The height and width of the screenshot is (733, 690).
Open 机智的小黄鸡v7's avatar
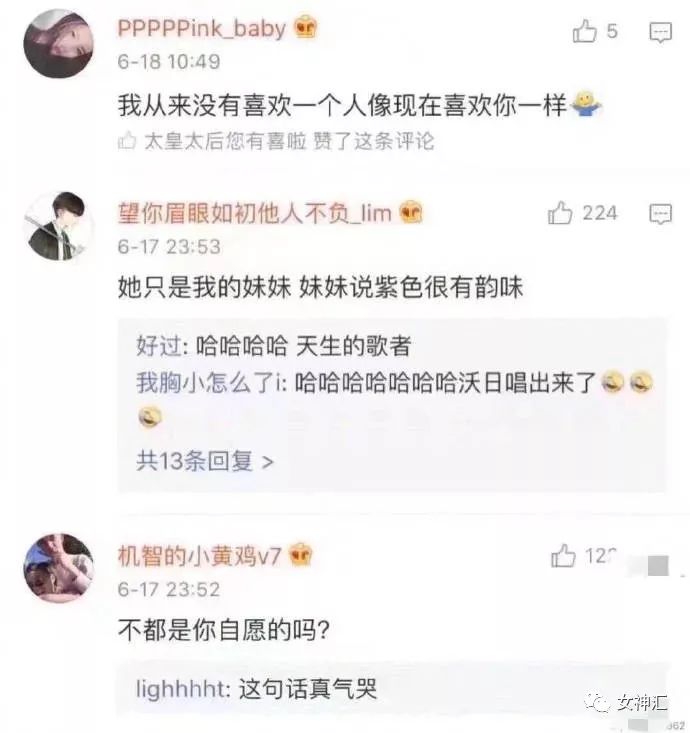(x=57, y=567)
